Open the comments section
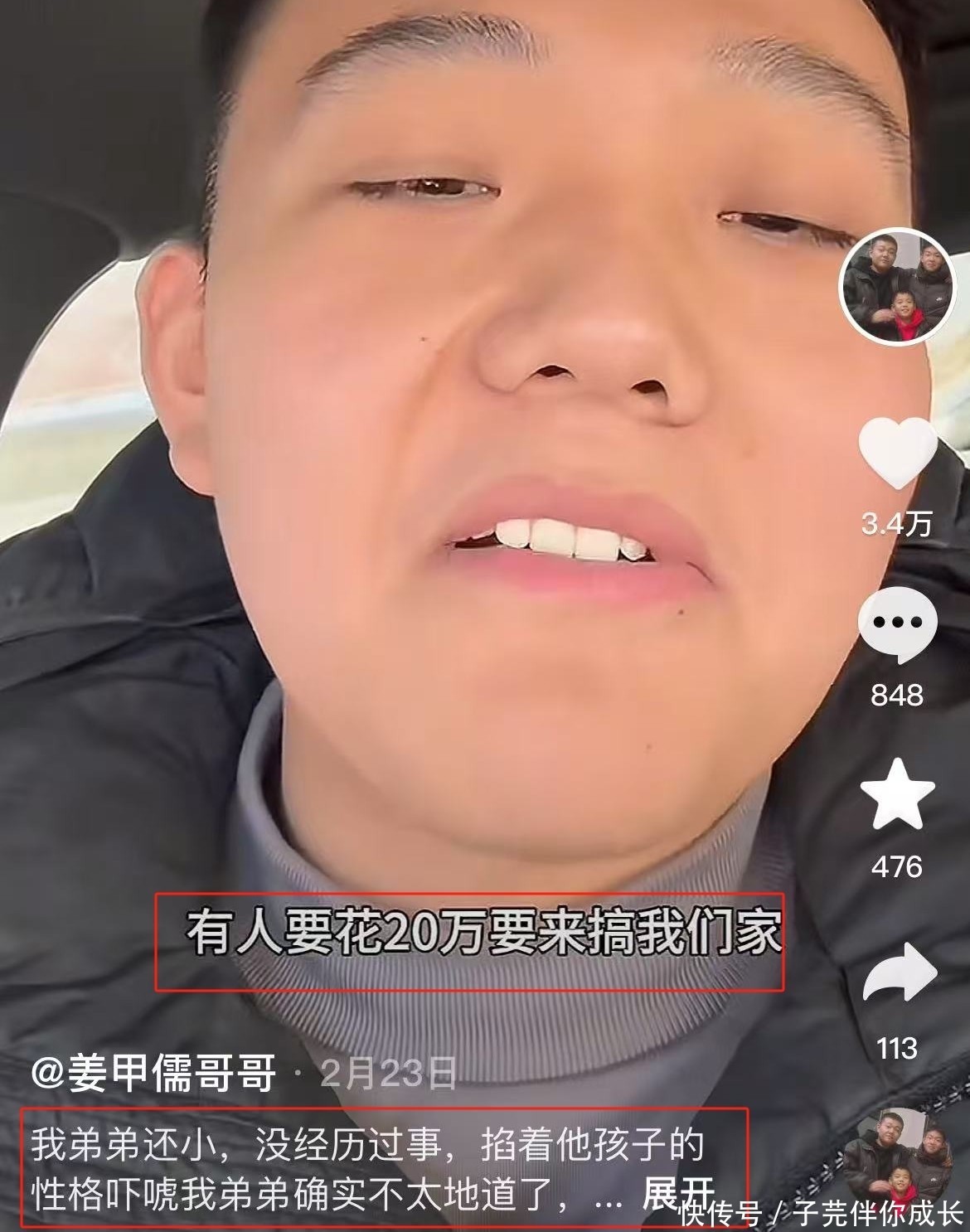Image resolution: width=970 pixels, height=1232 pixels. tap(897, 628)
